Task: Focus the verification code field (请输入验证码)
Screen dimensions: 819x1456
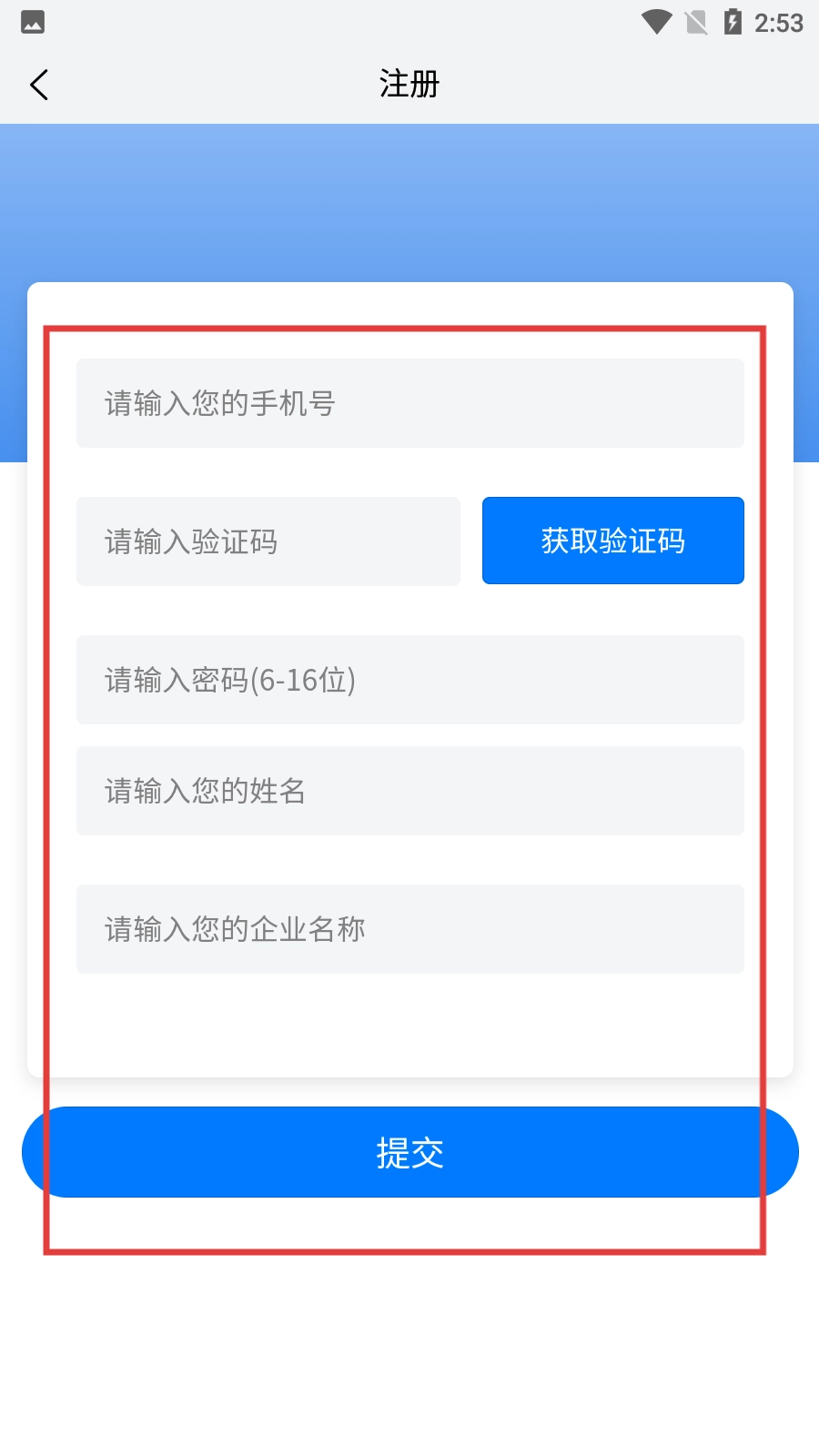Action: tap(268, 541)
